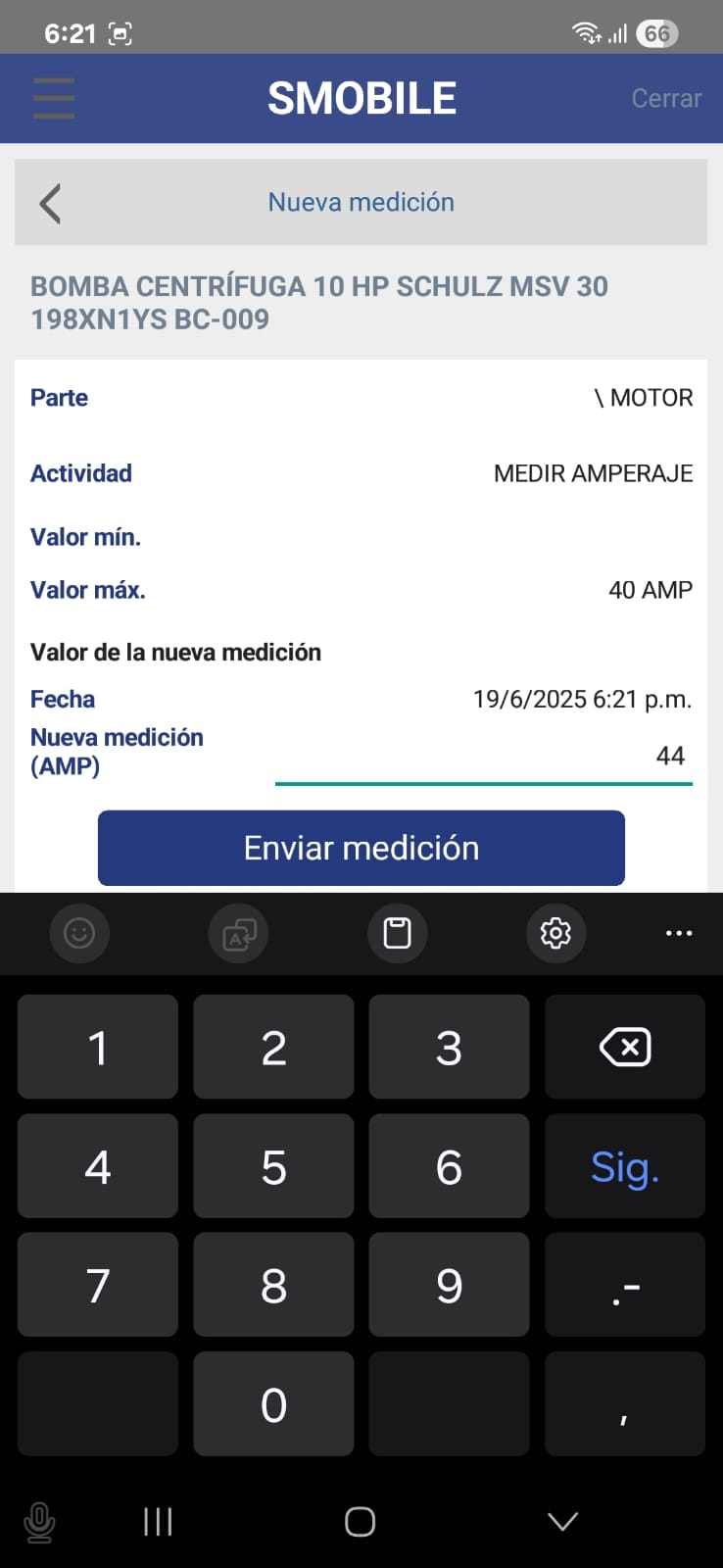Hide the keyboard with down chevron
723x1568 pixels.
point(562,1521)
